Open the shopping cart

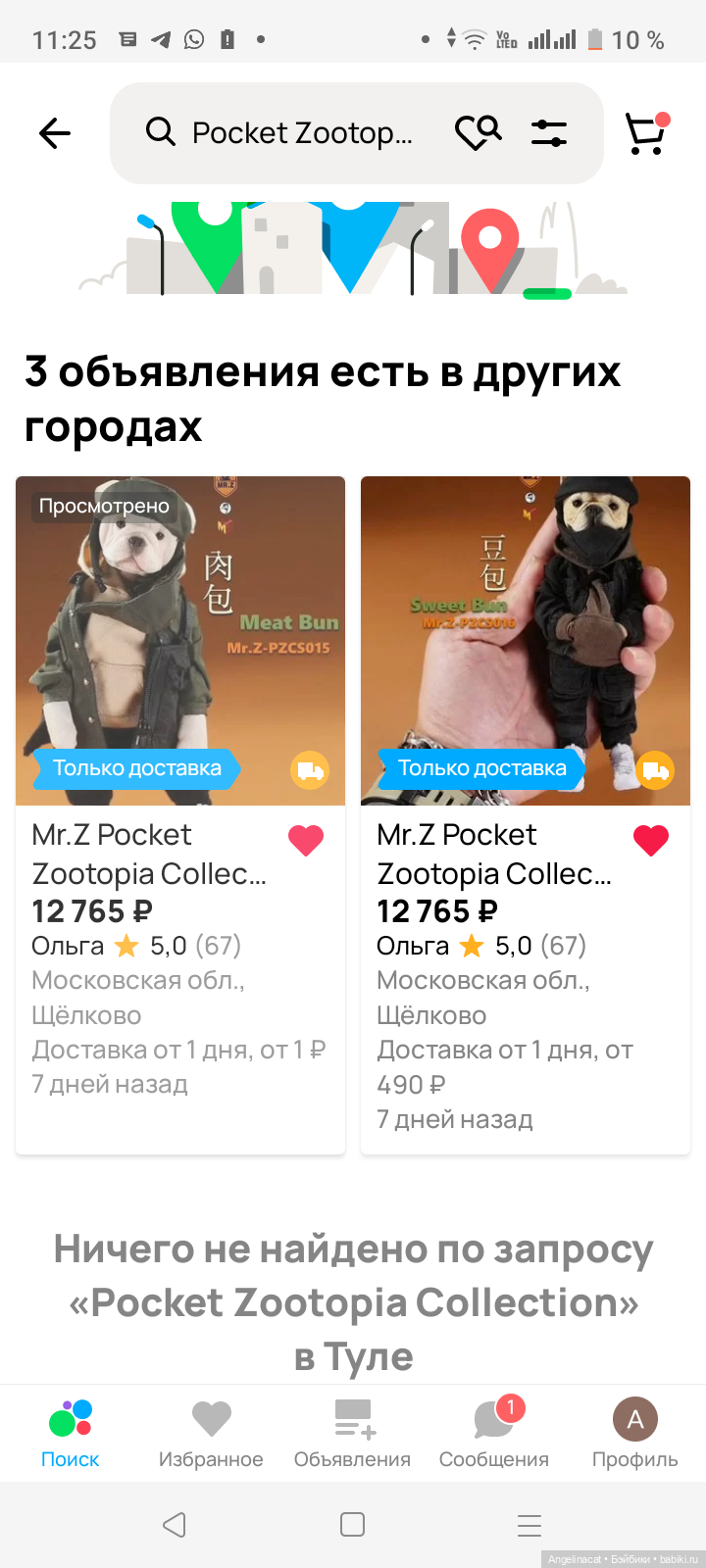click(x=646, y=133)
